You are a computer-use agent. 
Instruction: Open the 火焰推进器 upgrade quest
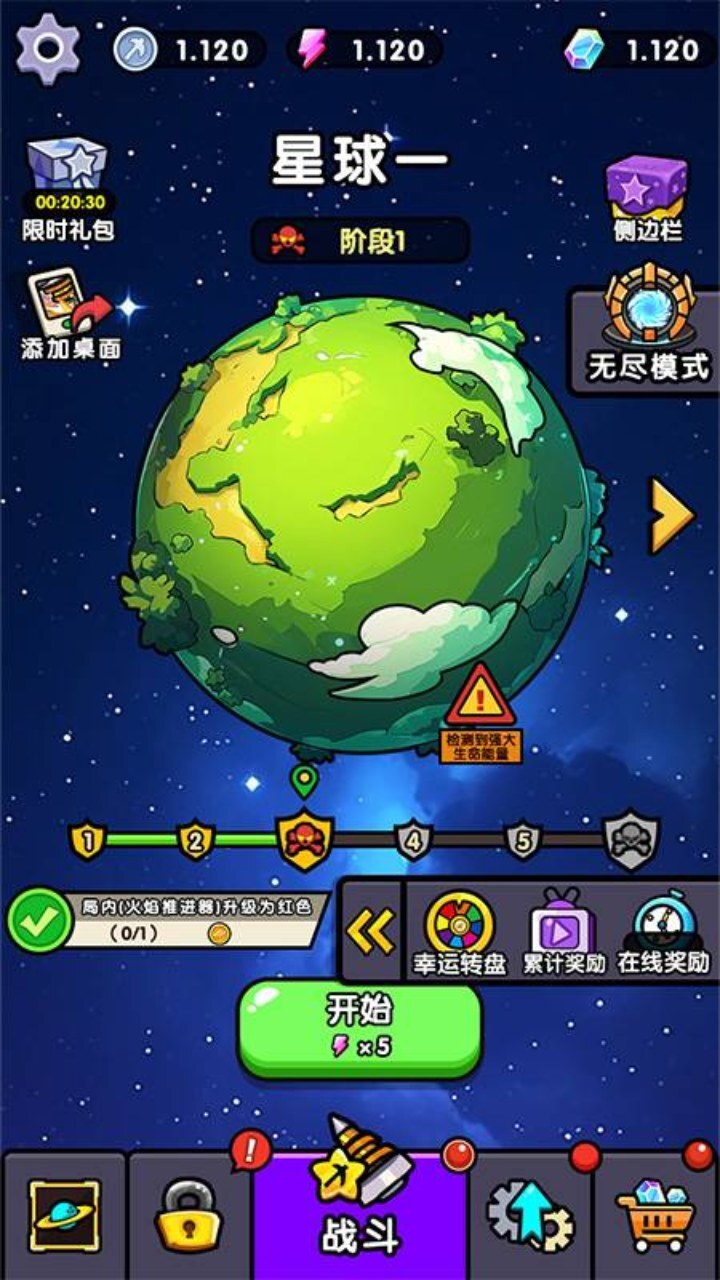(168, 921)
